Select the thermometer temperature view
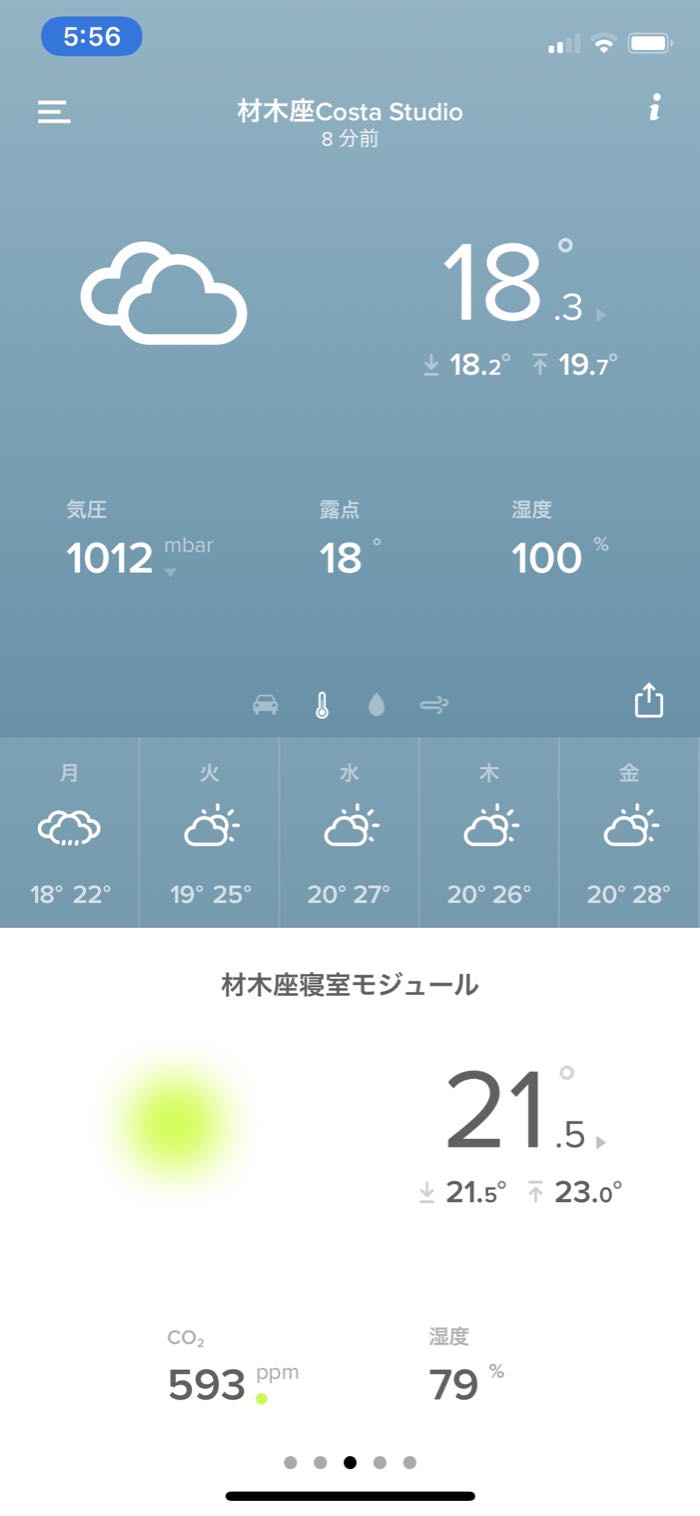Image resolution: width=700 pixels, height=1516 pixels. (321, 705)
